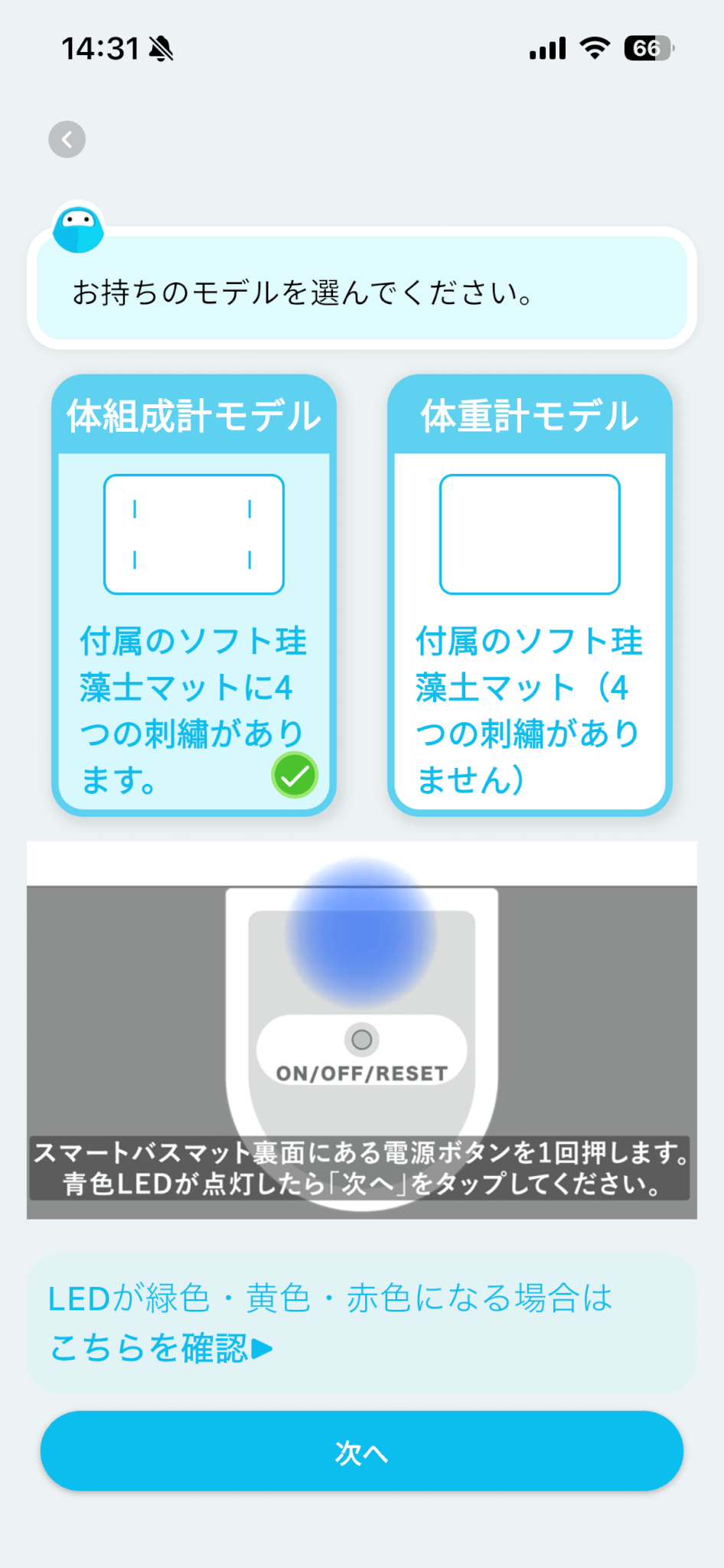Image resolution: width=724 pixels, height=1568 pixels.
Task: Tap the 次へ button to continue
Action: coord(361,1451)
